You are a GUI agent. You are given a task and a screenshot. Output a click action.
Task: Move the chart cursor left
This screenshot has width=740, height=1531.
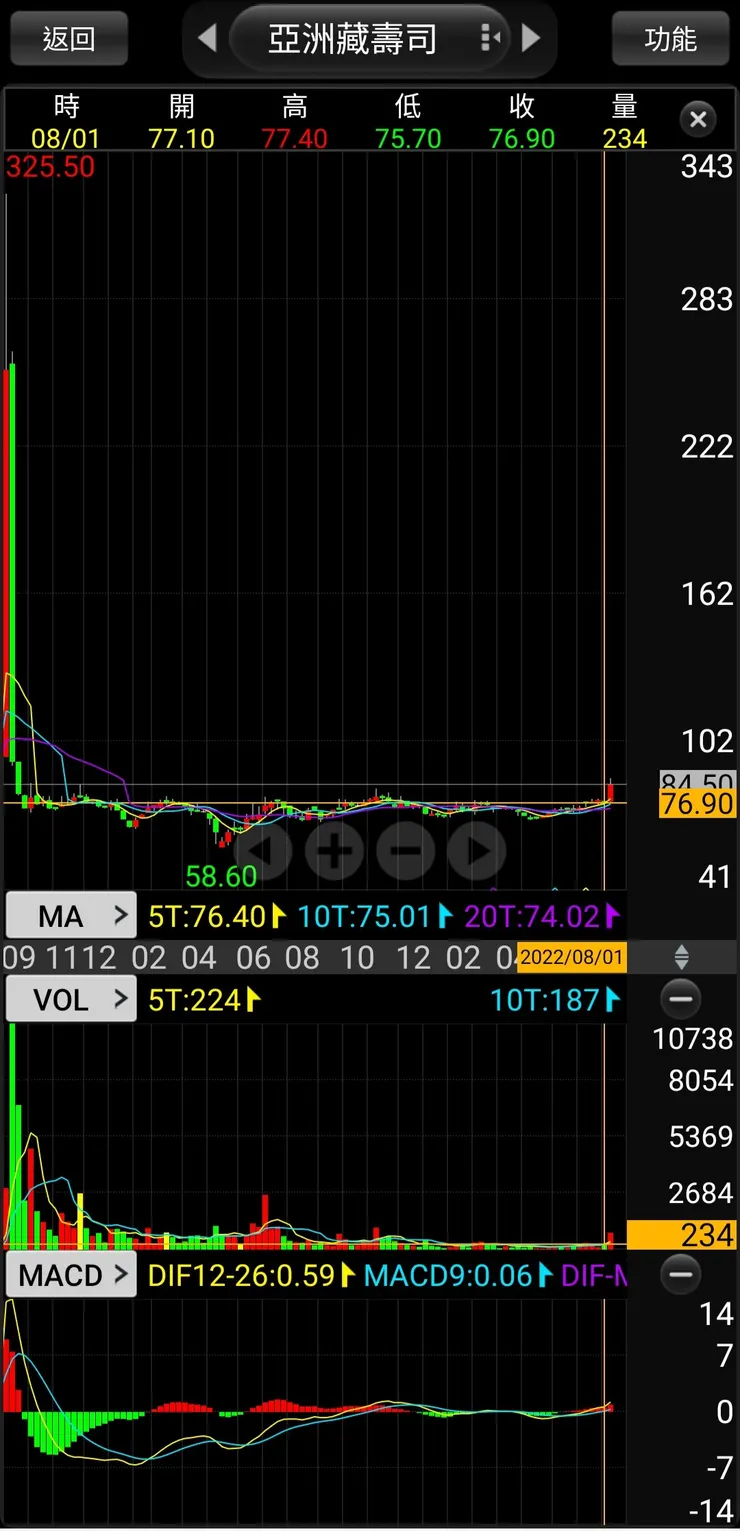pos(263,851)
